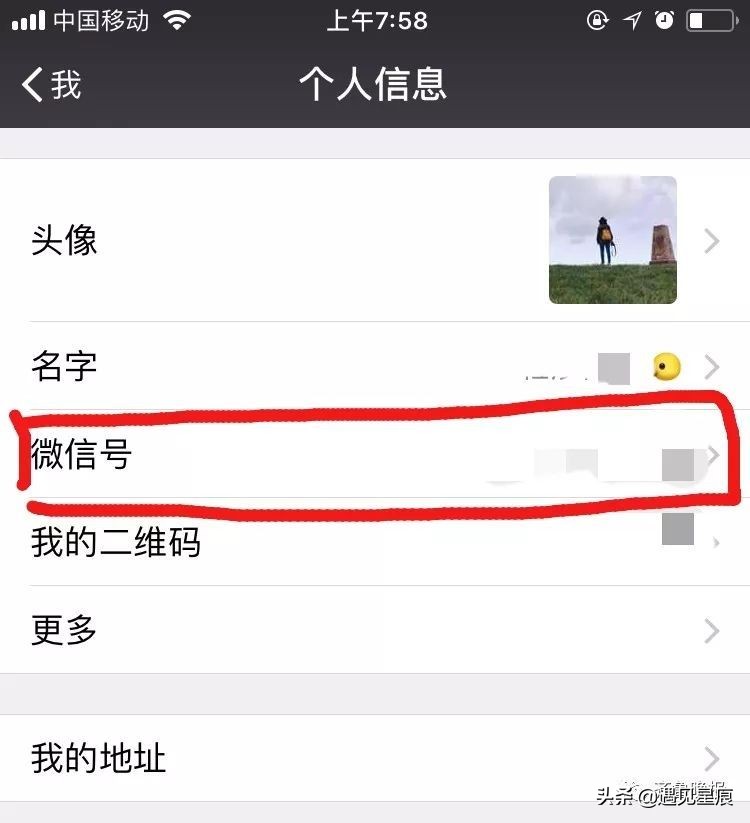Tap the location arrow icon in status bar
Screen dimensions: 750x823
tap(633, 20)
